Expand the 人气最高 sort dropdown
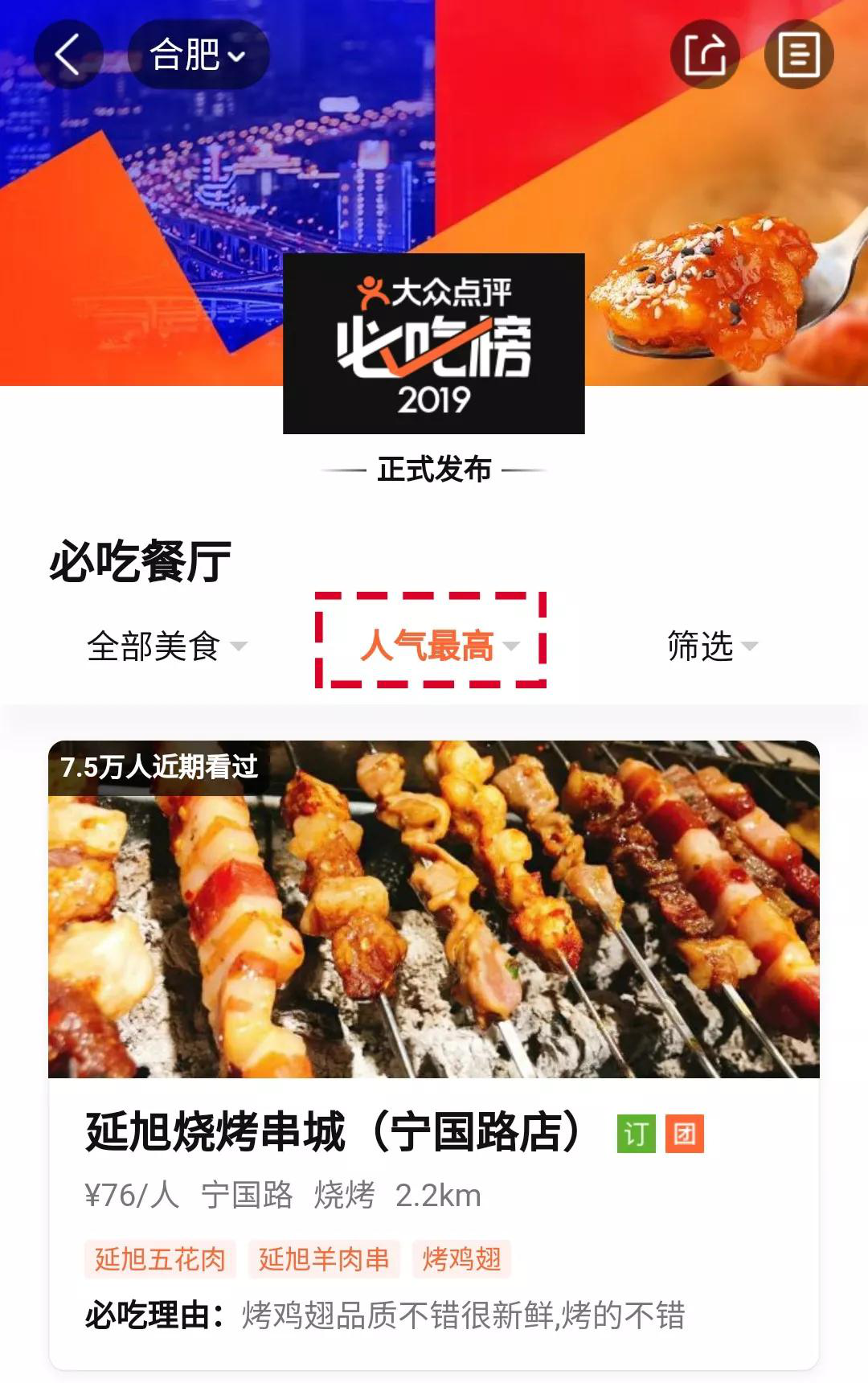The image size is (868, 1383). tap(438, 646)
